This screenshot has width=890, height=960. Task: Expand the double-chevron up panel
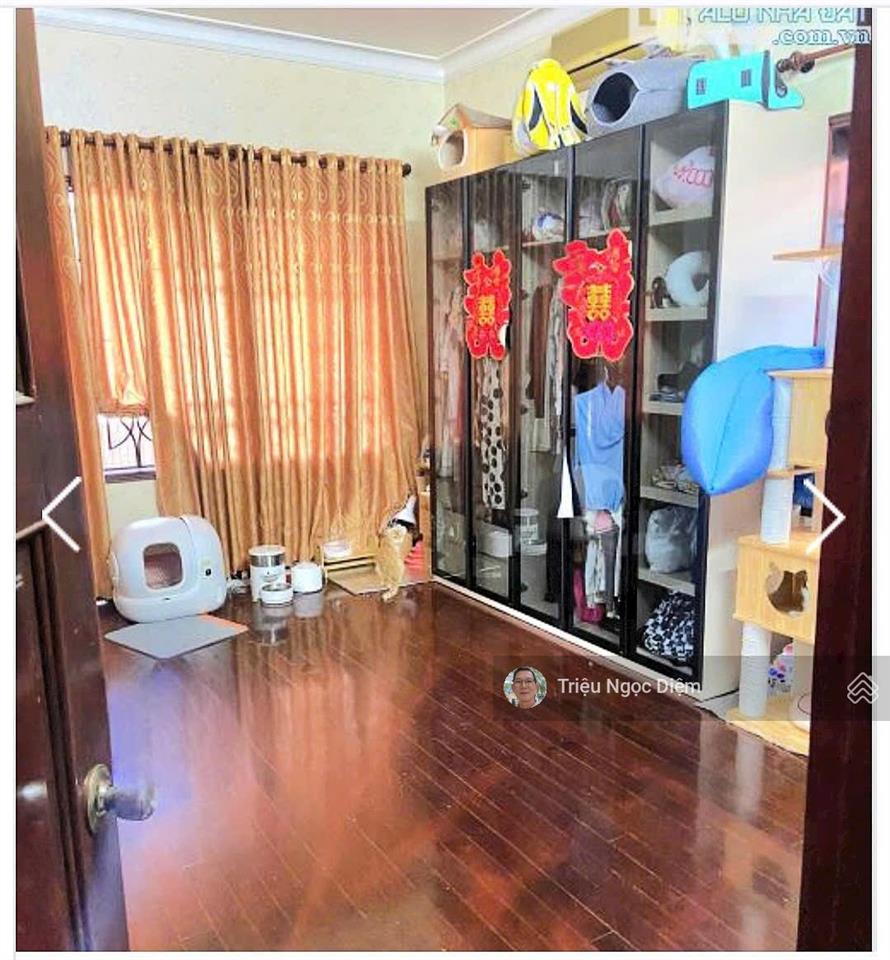(x=861, y=688)
